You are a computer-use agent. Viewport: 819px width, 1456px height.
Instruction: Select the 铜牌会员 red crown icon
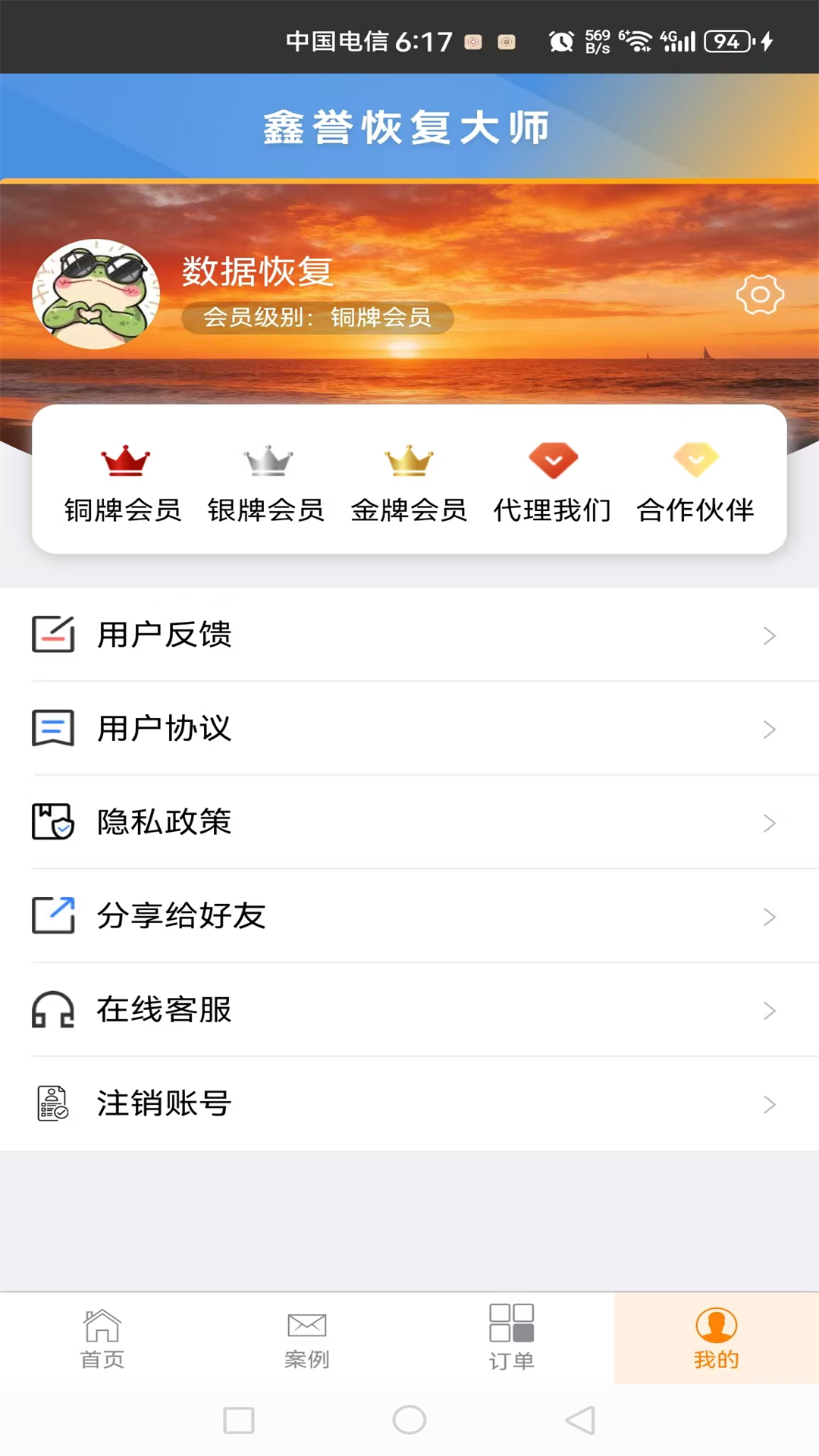tap(122, 460)
